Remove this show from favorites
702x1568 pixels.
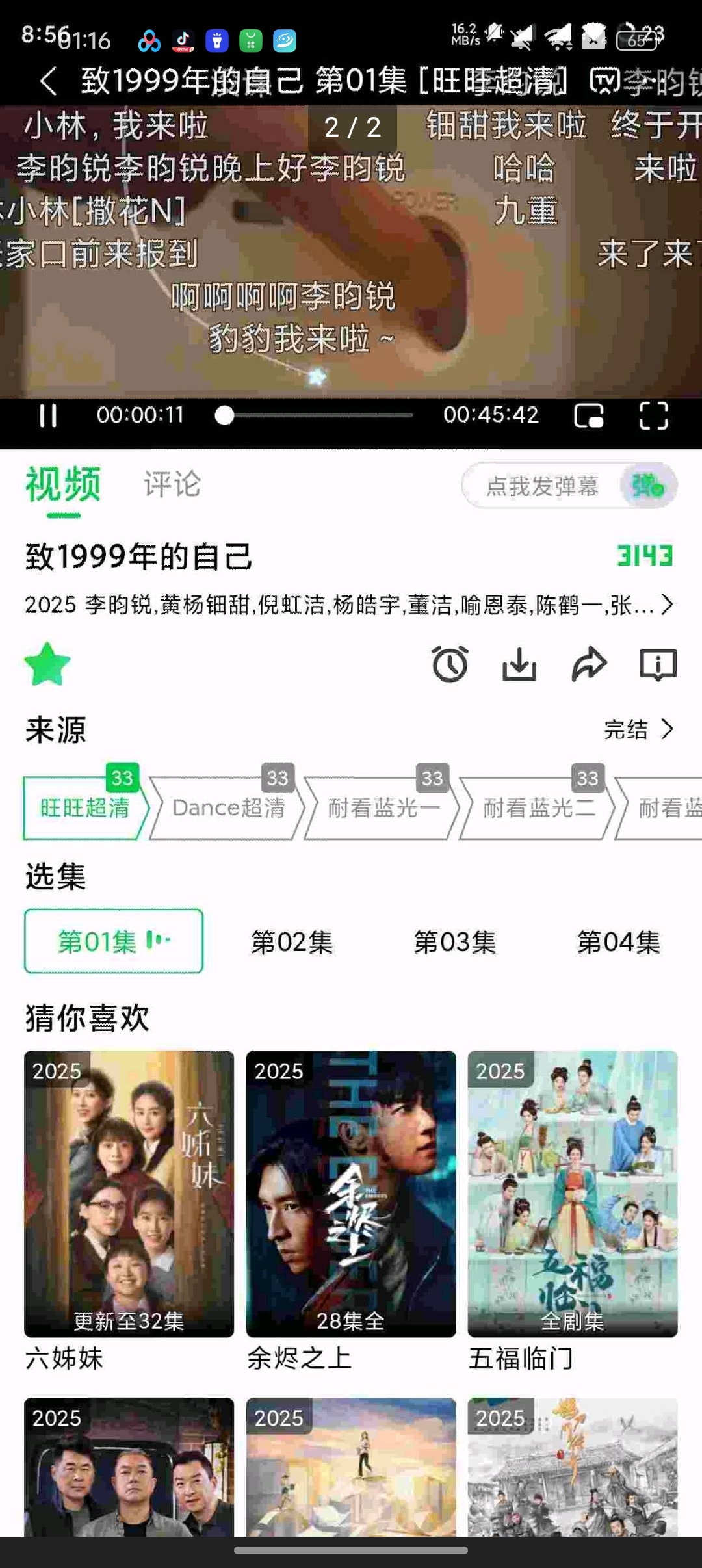click(x=47, y=664)
